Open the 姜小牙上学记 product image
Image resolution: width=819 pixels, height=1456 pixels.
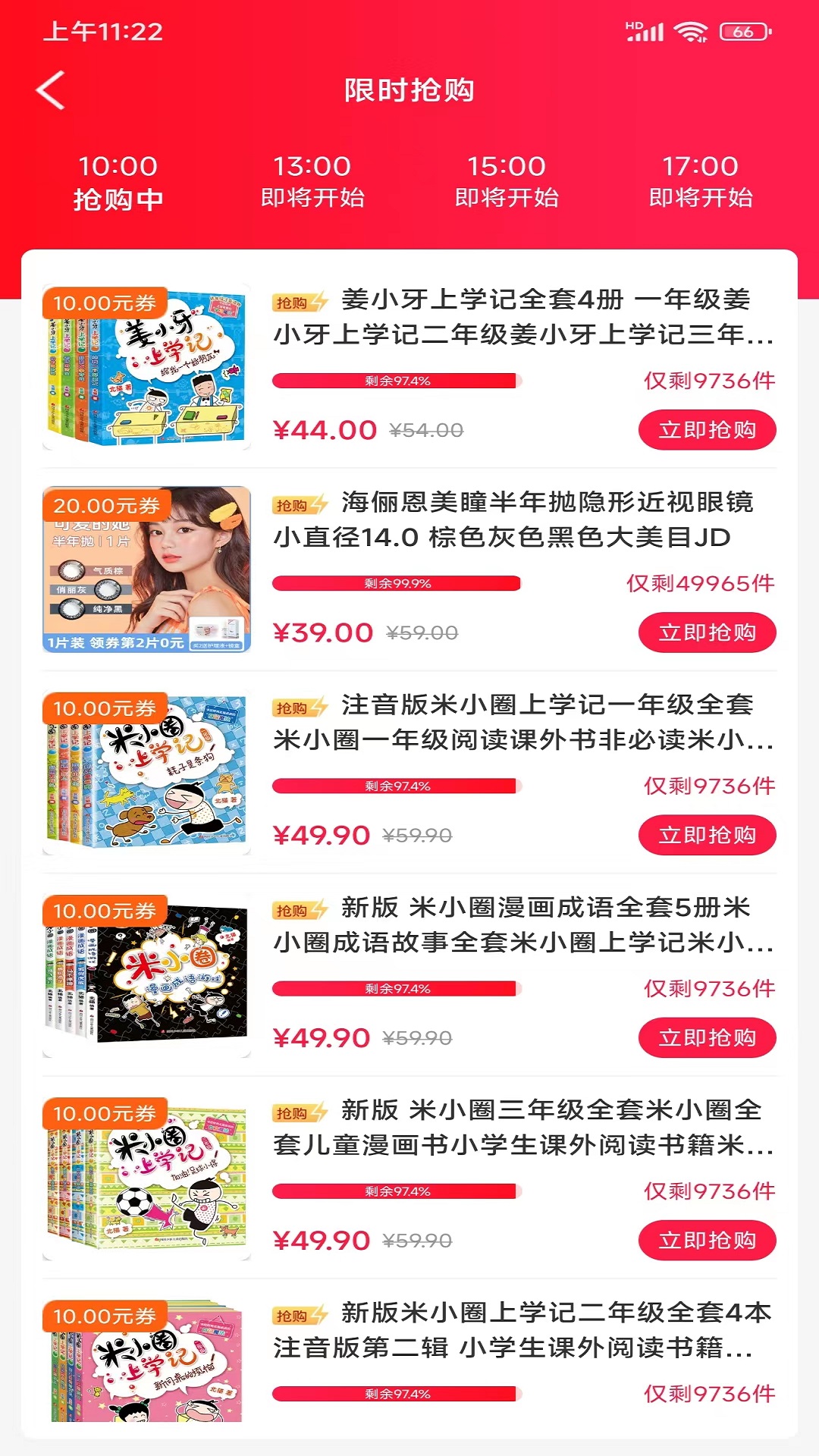coord(146,368)
